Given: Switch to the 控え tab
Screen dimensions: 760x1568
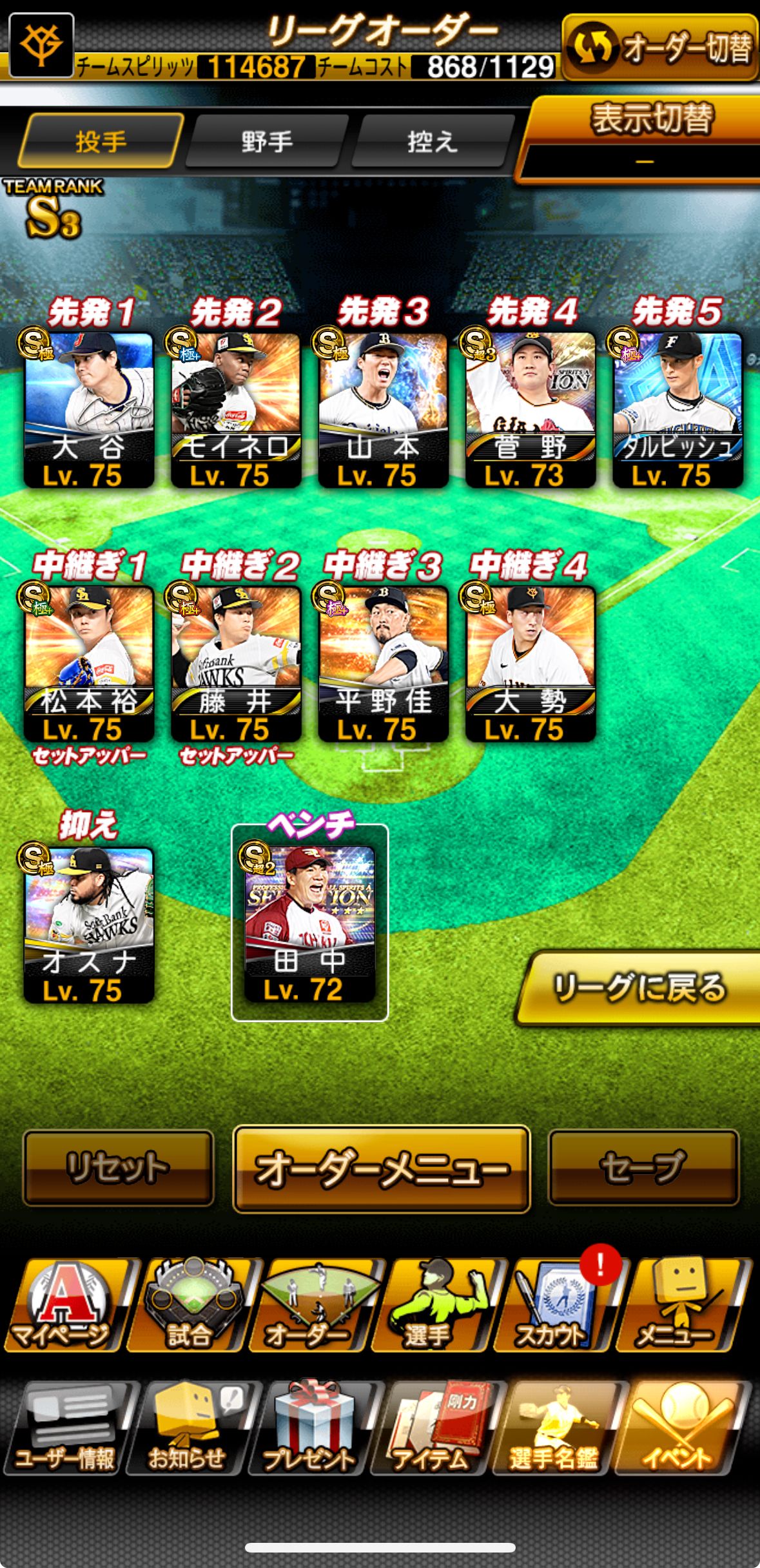Looking at the screenshot, I should [432, 141].
